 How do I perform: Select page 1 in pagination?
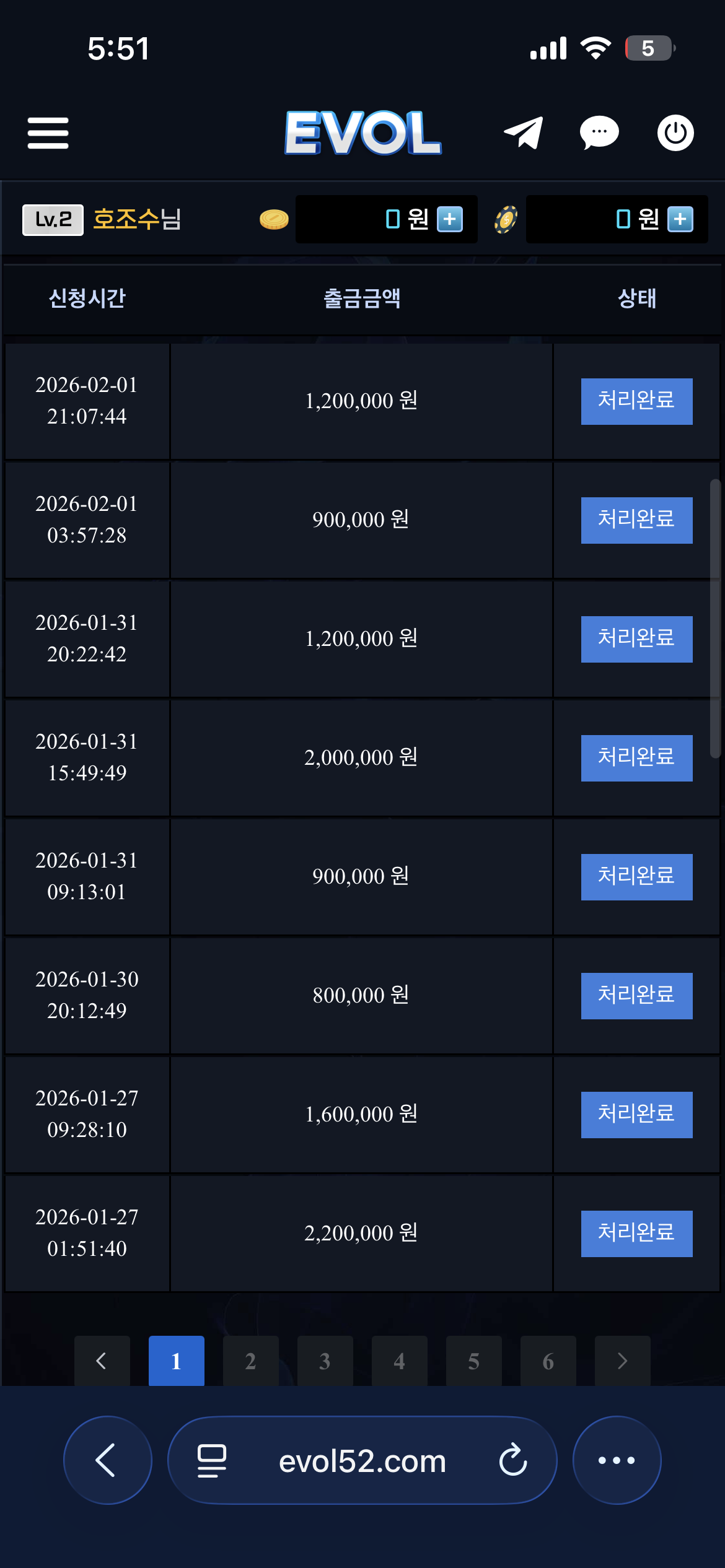176,1361
